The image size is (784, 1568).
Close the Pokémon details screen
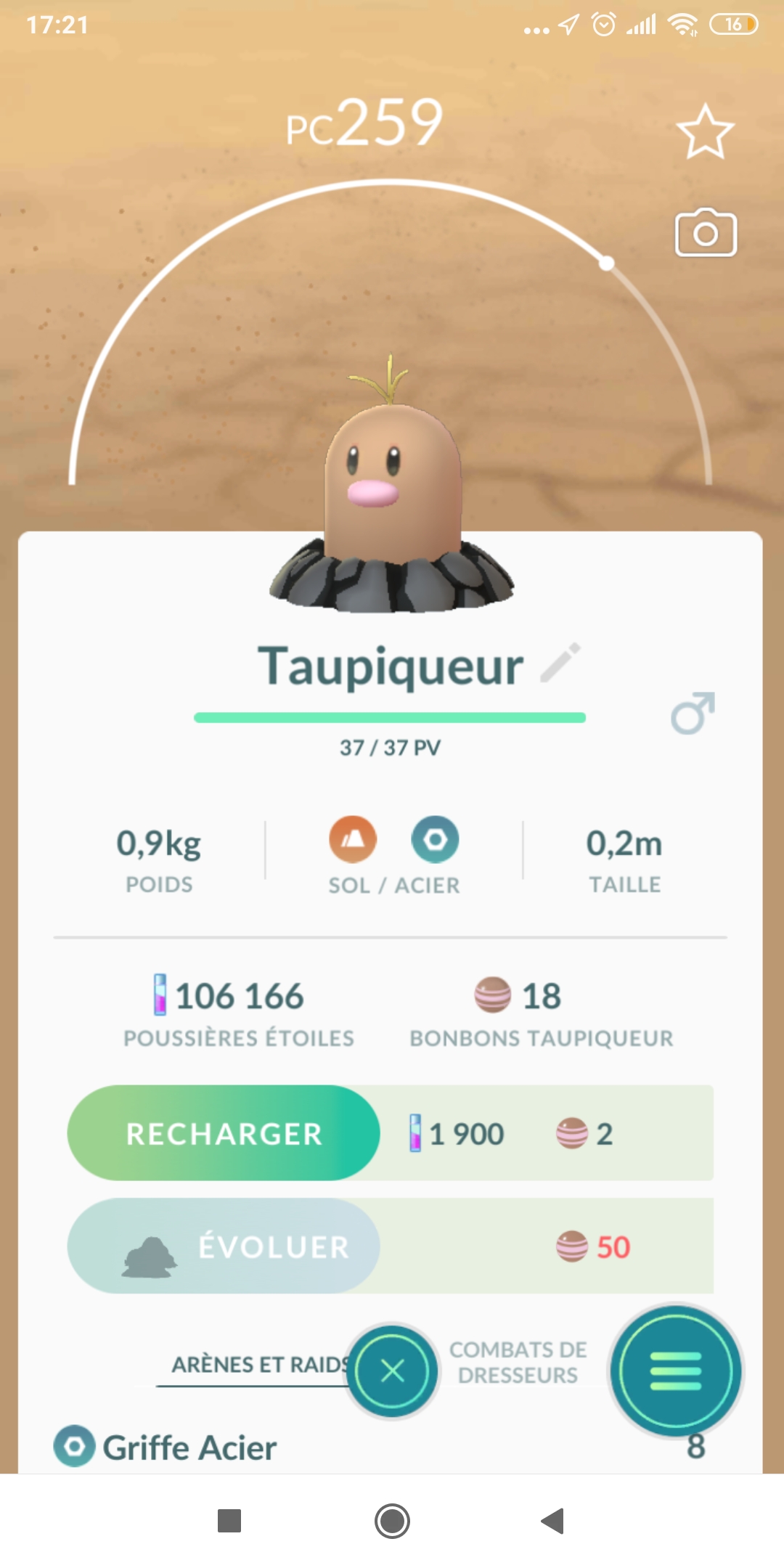(x=393, y=1371)
